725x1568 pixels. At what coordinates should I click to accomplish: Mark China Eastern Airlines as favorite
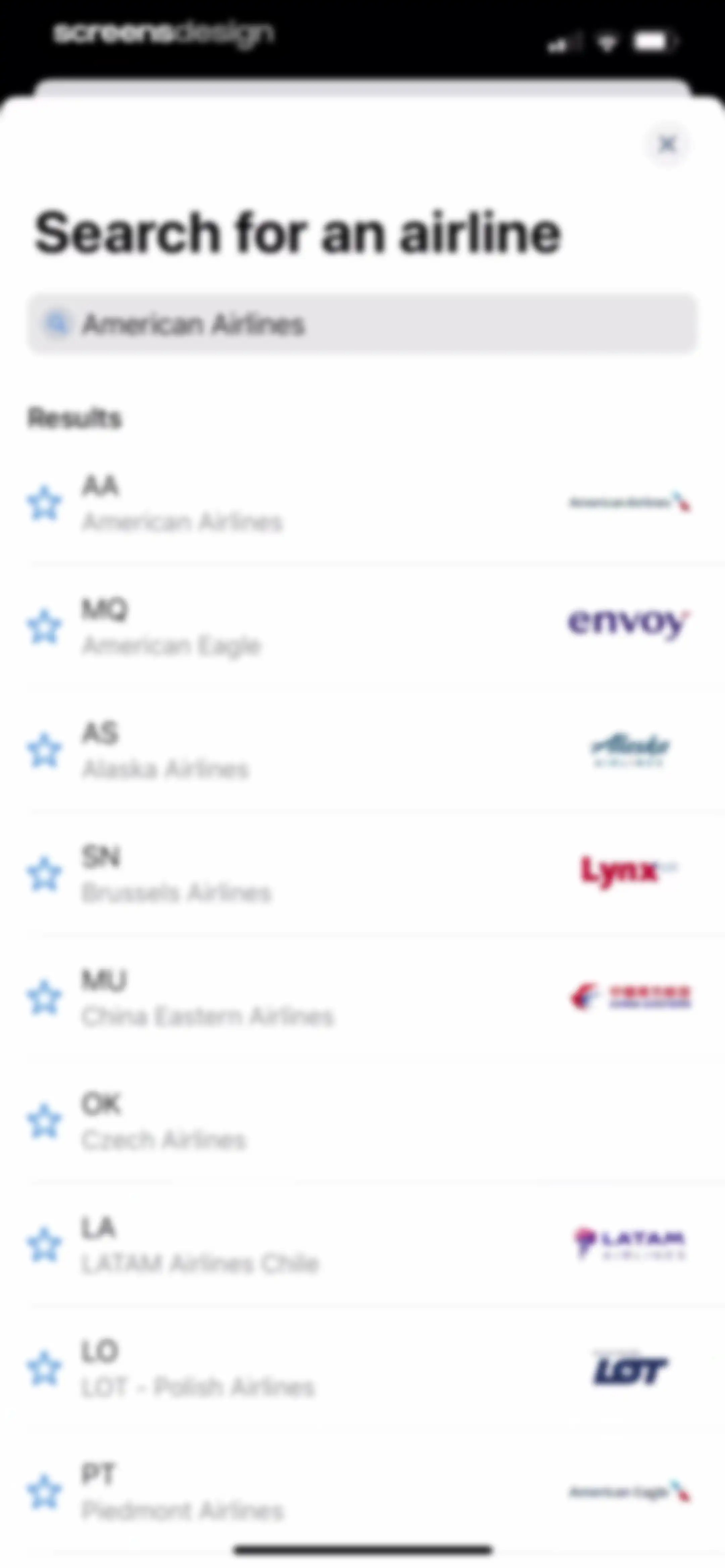(x=44, y=997)
